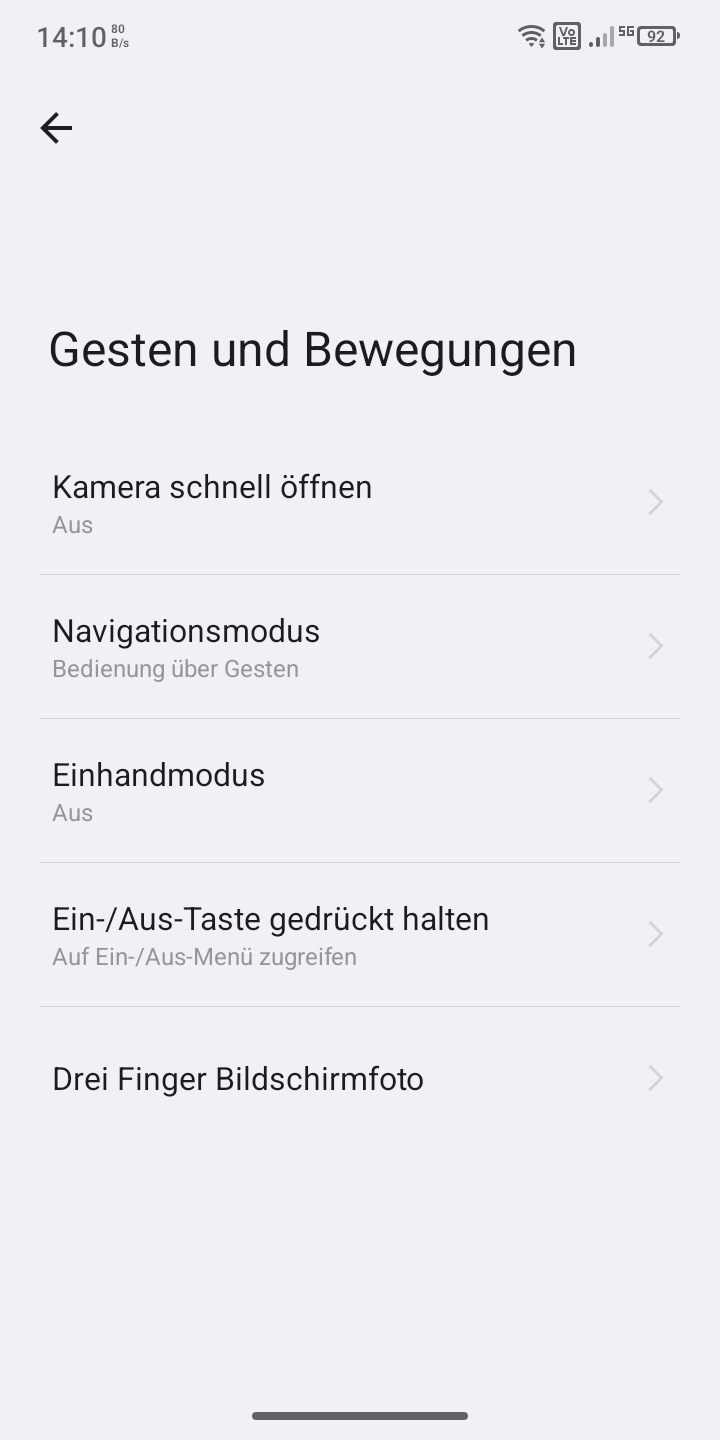
Task: Open Kamera schnell öffnen settings
Action: [x=360, y=503]
